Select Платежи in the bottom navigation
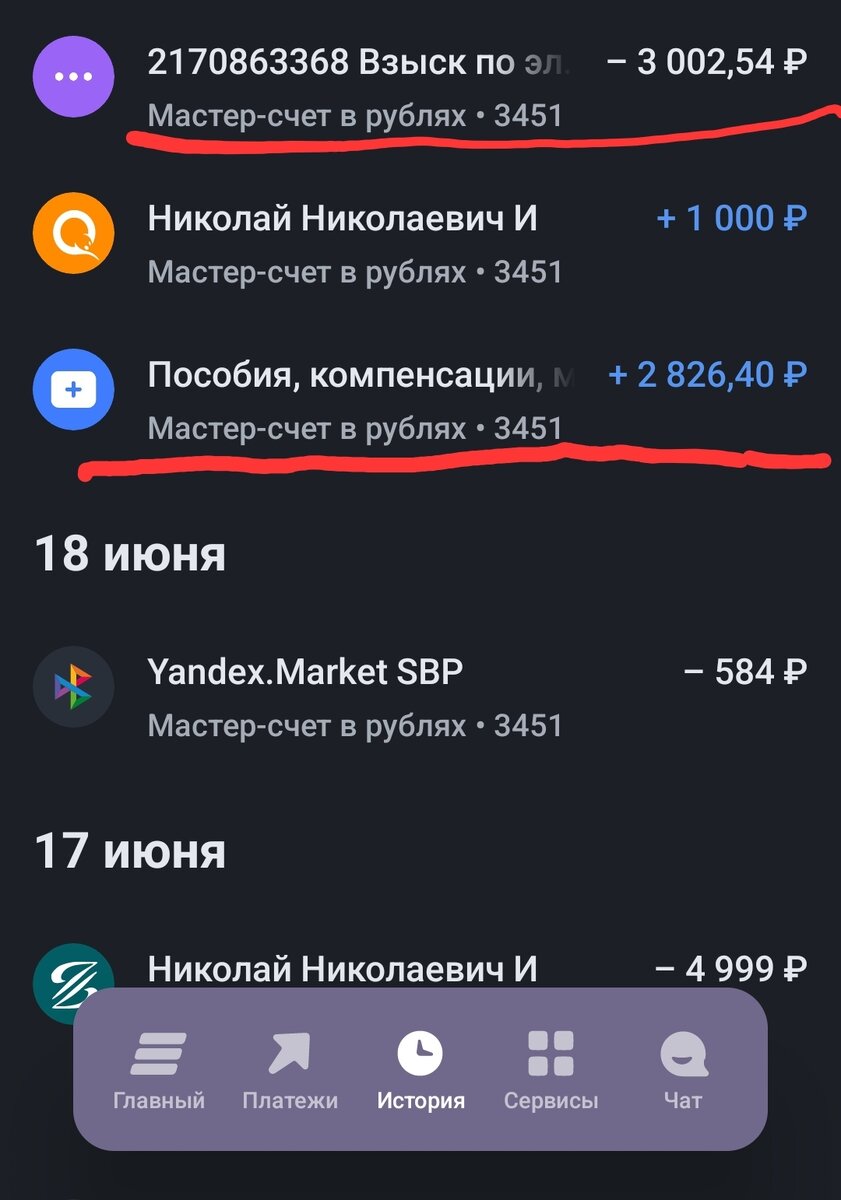The image size is (841, 1200). click(290, 1070)
